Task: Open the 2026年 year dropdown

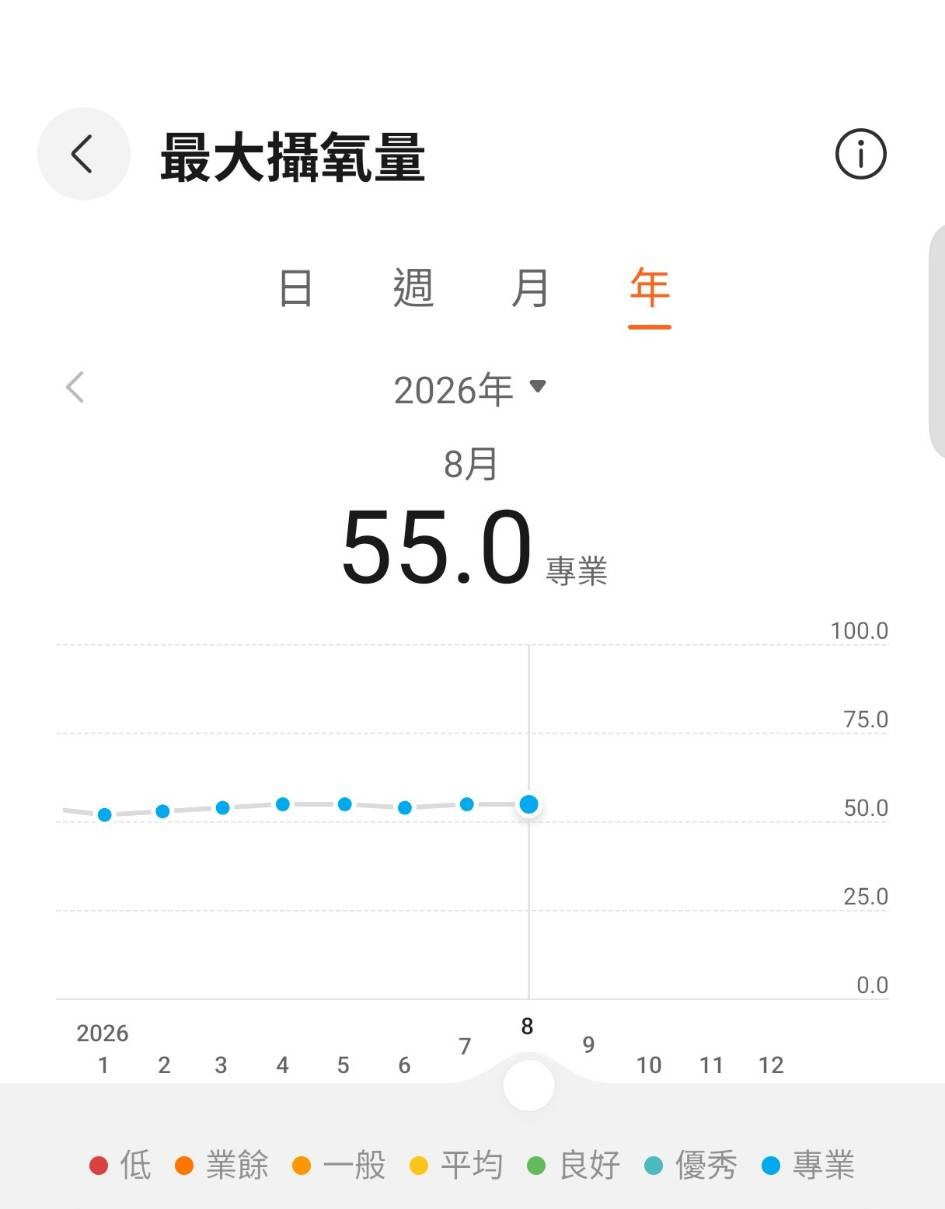Action: point(470,389)
